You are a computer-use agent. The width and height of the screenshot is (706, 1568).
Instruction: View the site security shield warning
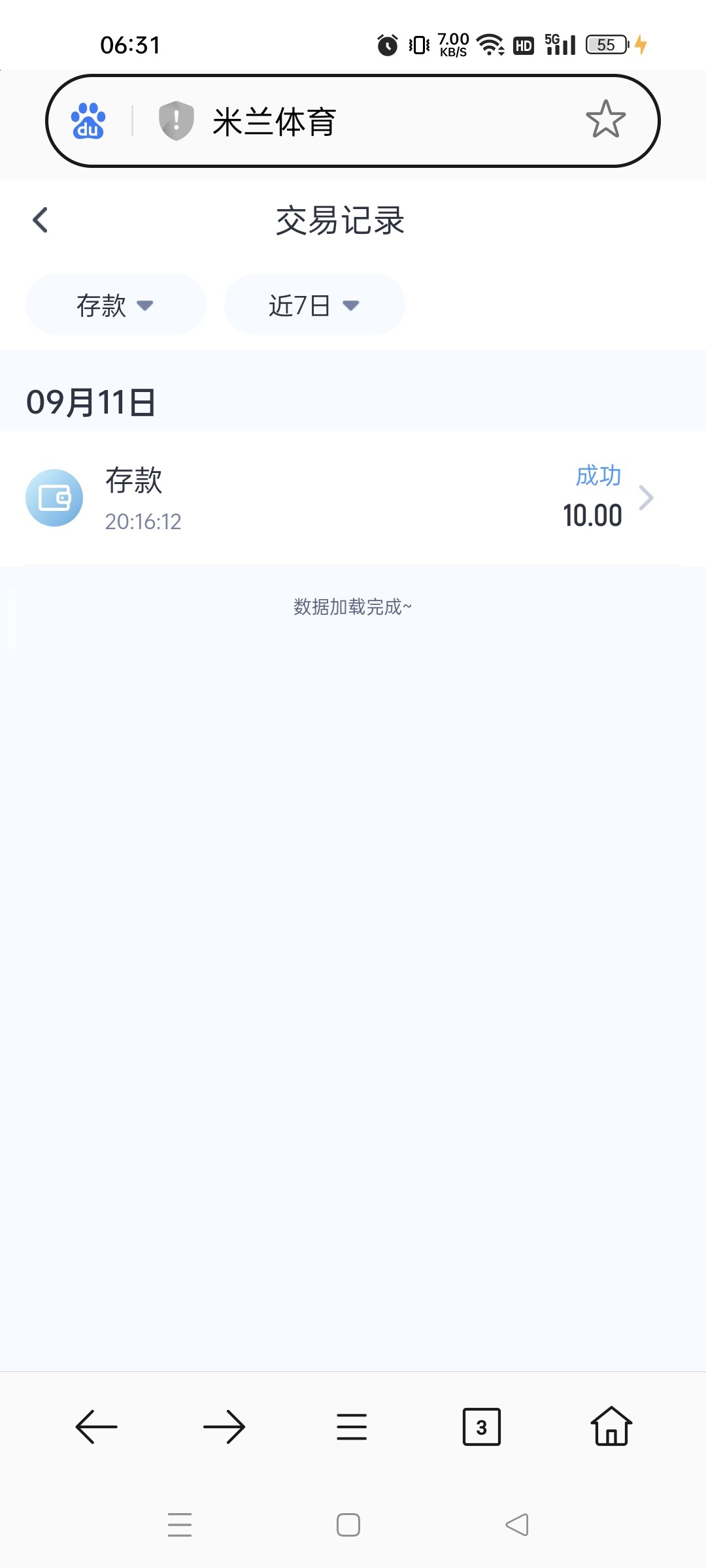click(176, 121)
